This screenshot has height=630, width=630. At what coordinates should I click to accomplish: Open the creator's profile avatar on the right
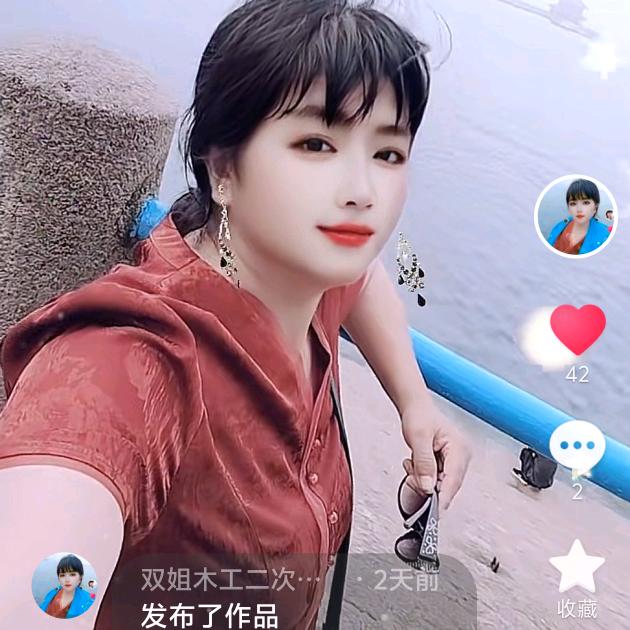575,216
